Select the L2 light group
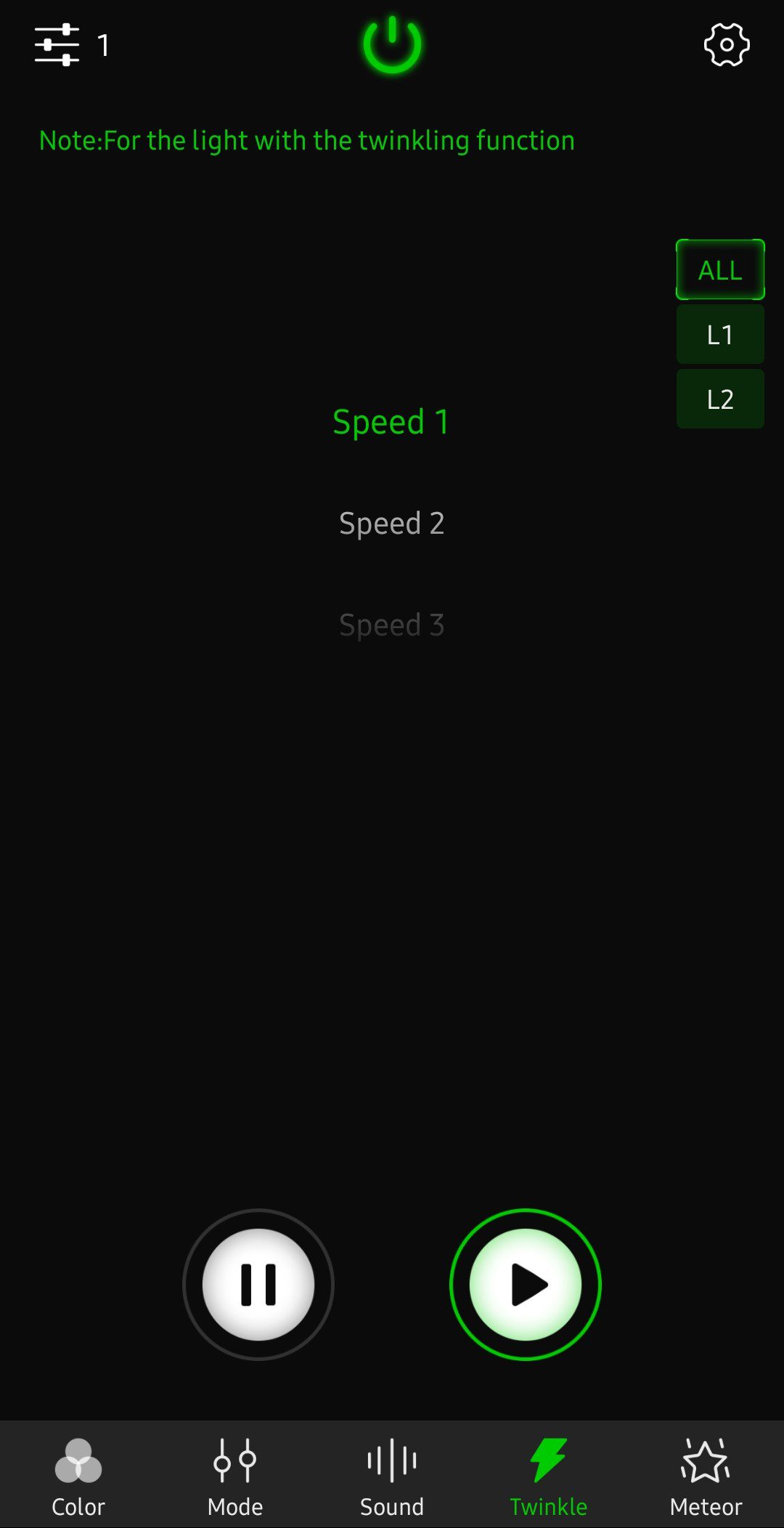This screenshot has height=1528, width=784. point(720,399)
